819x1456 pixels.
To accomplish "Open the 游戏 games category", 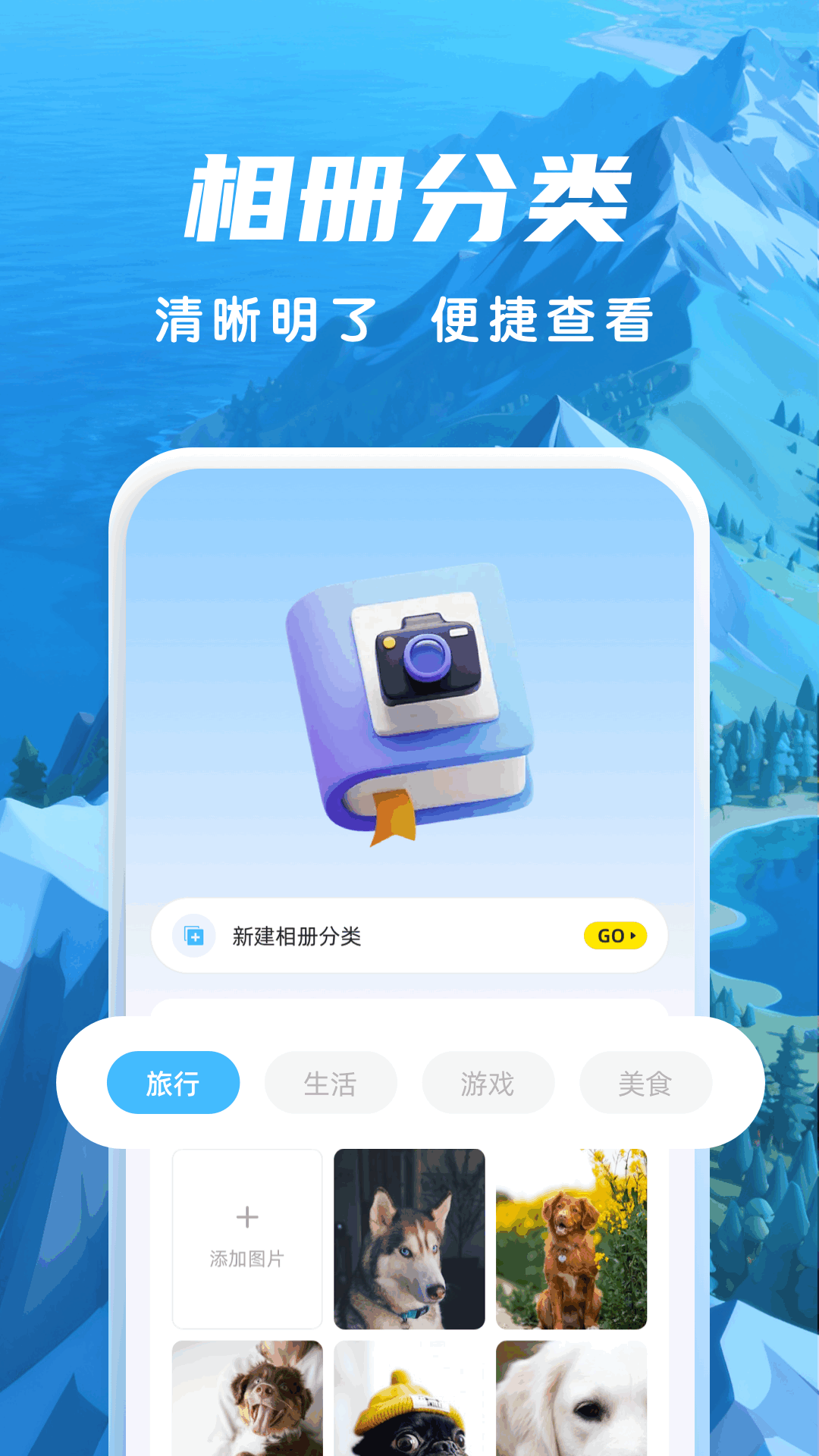I will 488,1083.
